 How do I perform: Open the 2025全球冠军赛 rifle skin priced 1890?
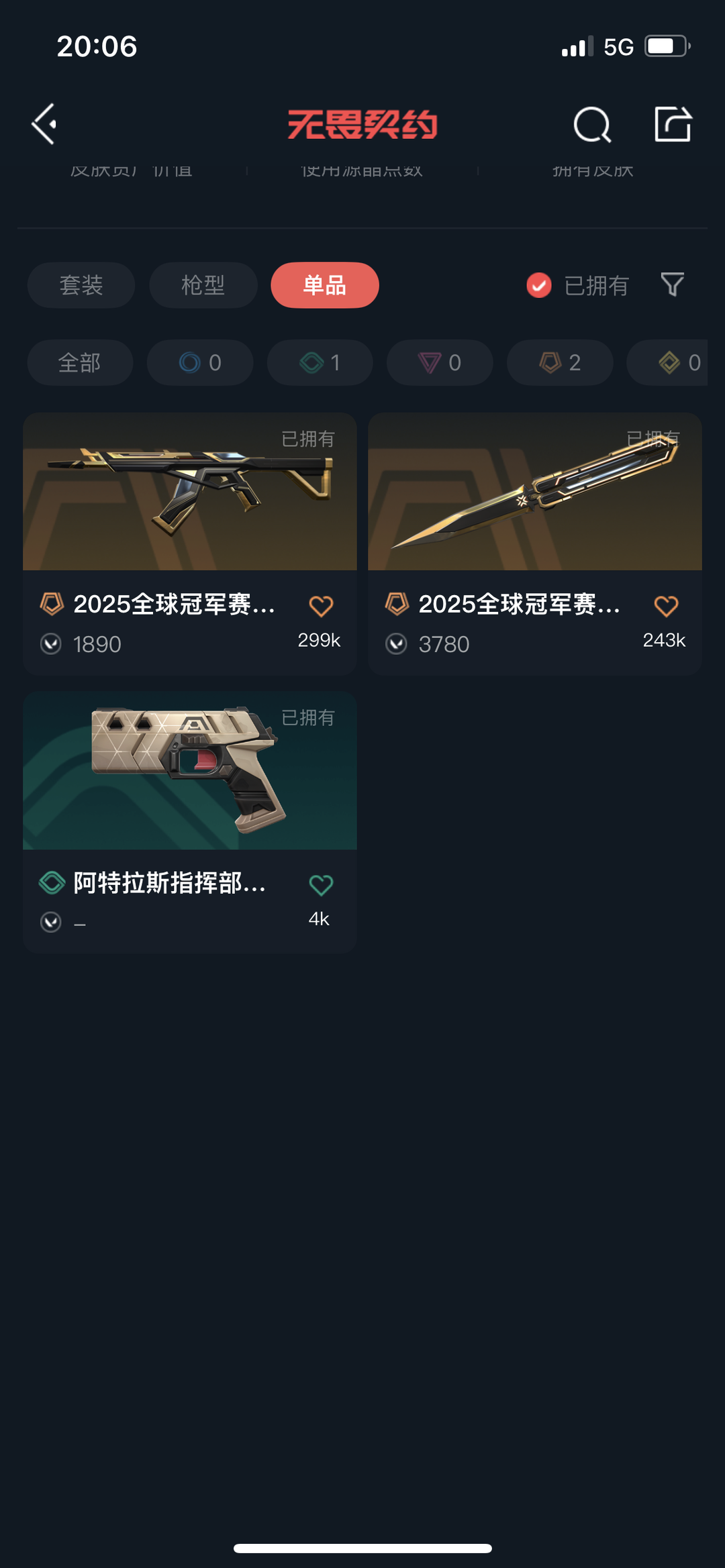(189, 510)
